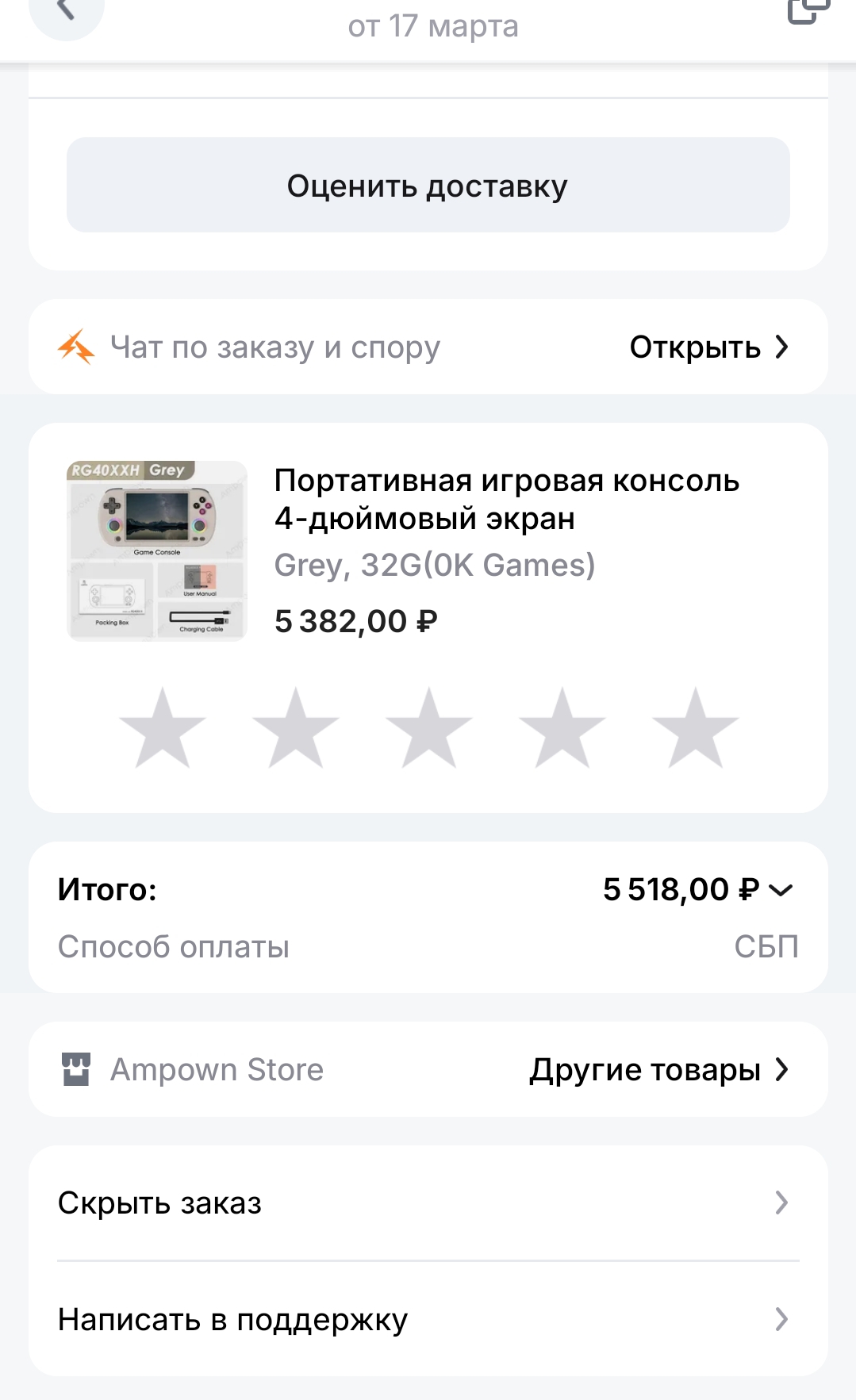Expand the Итого price breakdown

pos(781,890)
